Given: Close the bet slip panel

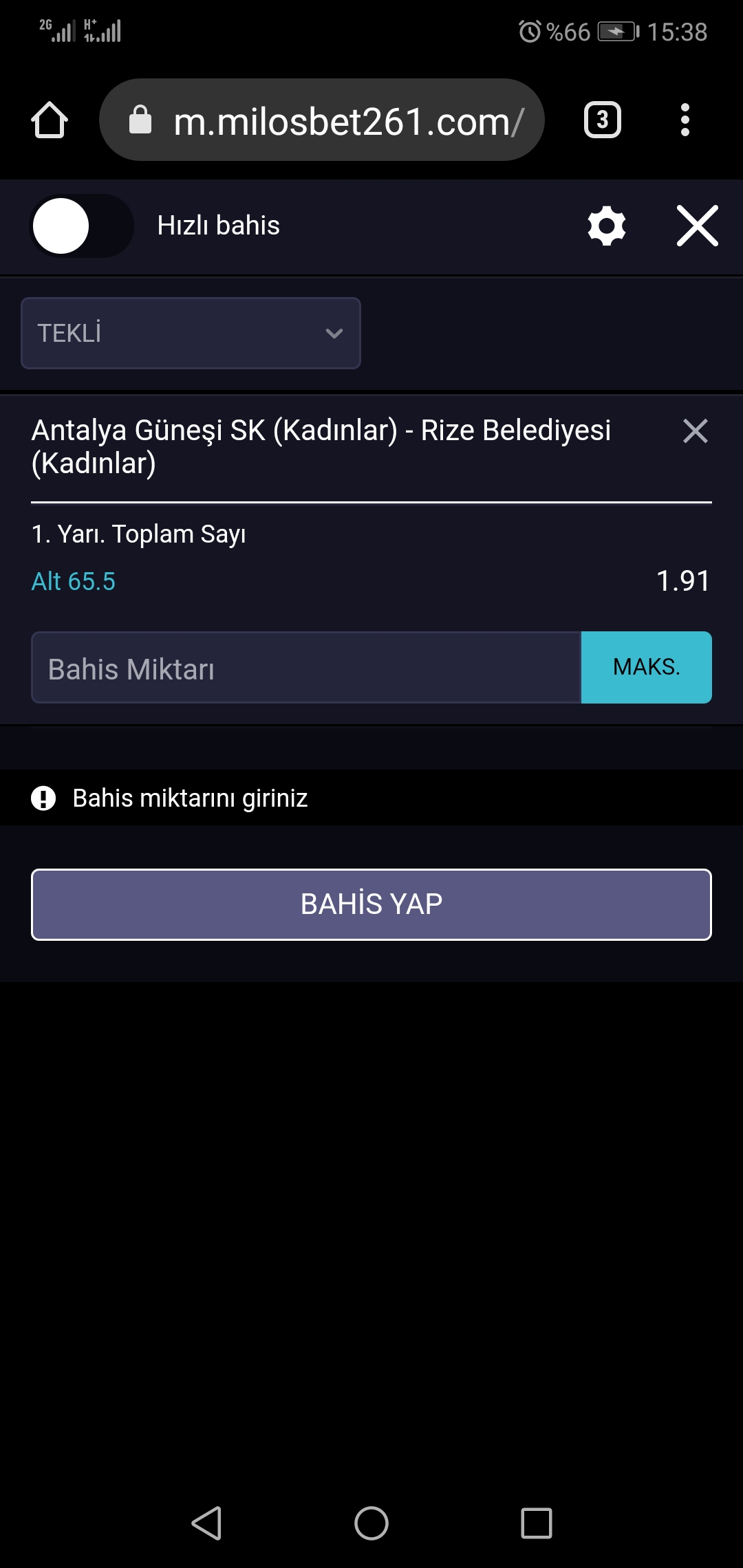Looking at the screenshot, I should point(698,226).
